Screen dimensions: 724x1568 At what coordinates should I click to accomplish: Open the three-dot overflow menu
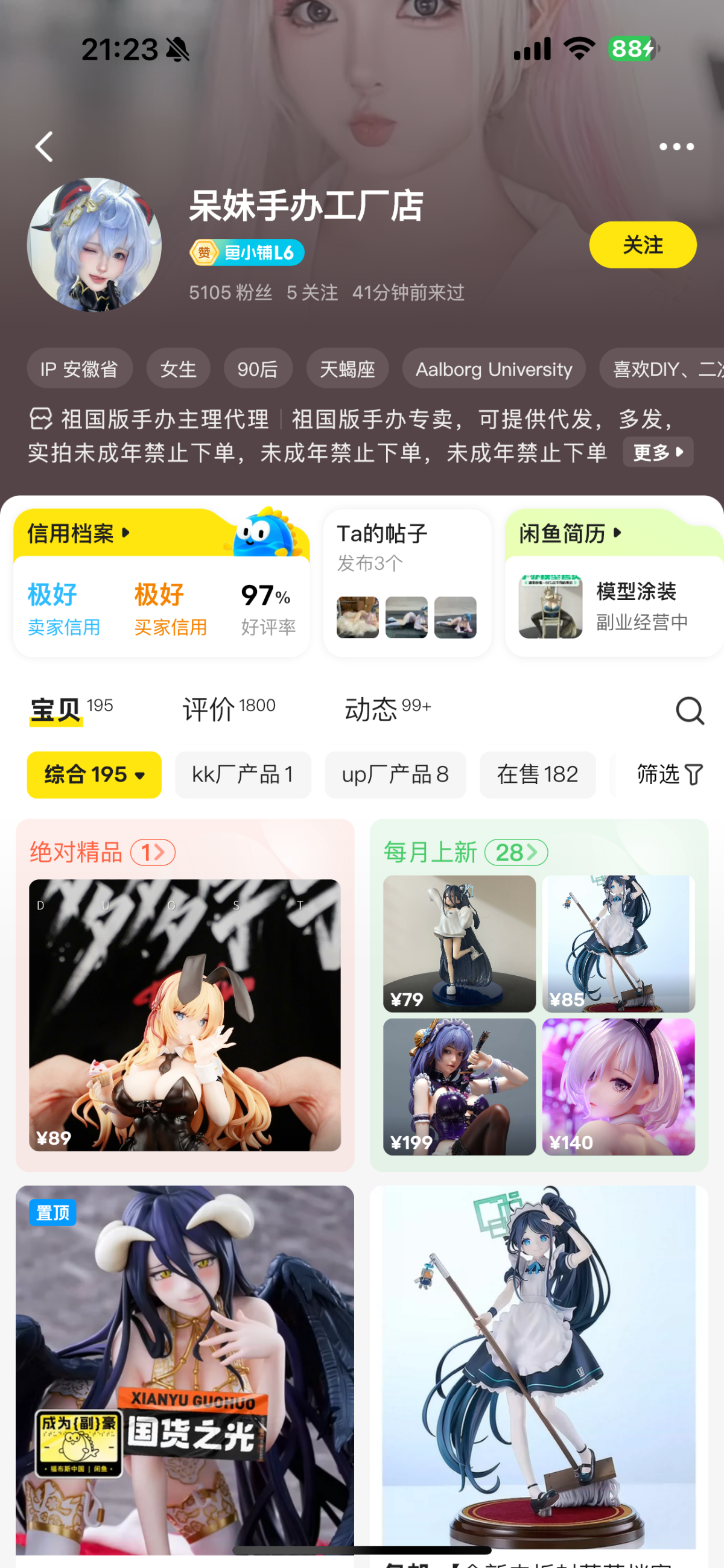click(x=676, y=147)
